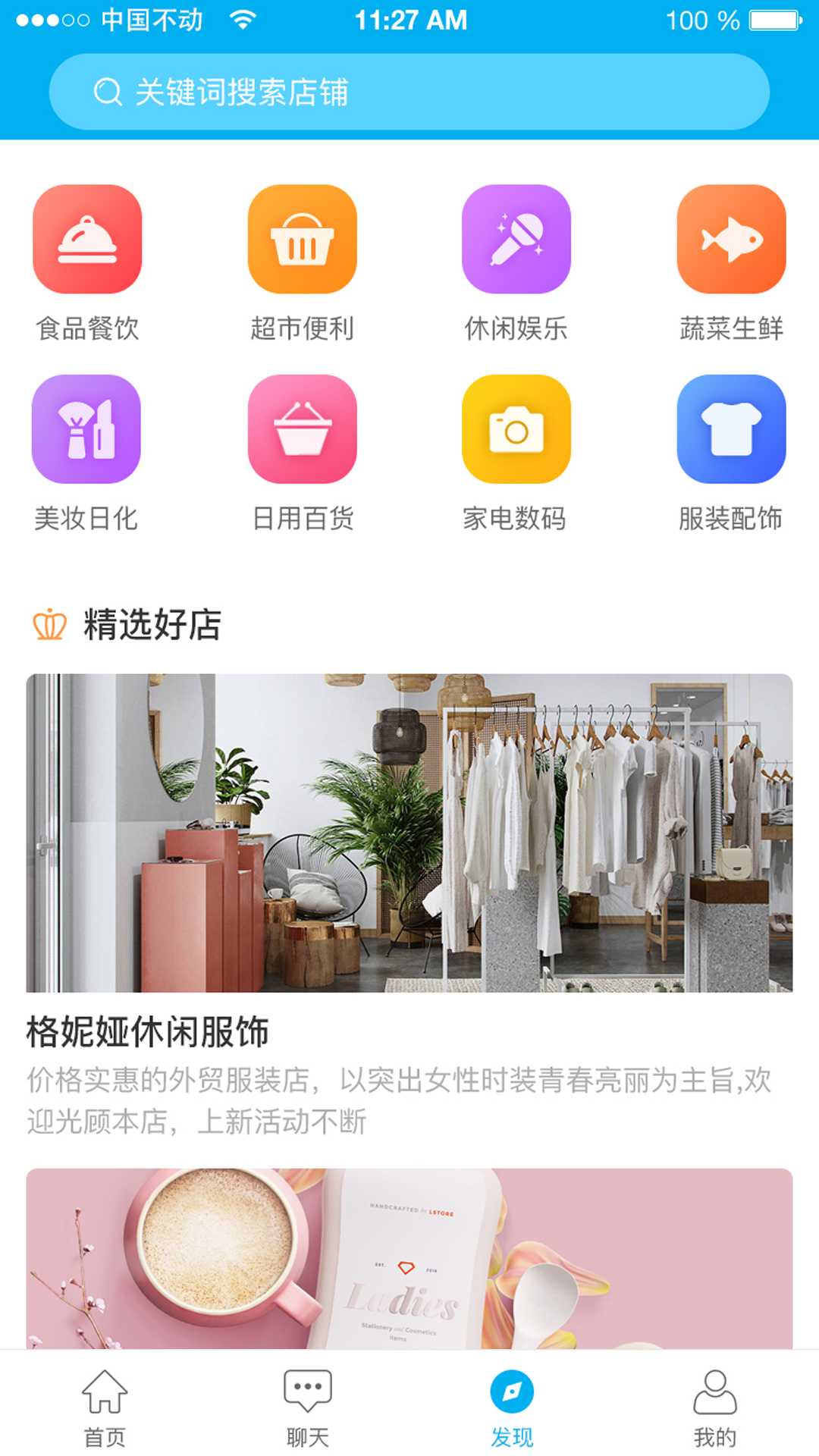The height and width of the screenshot is (1456, 819).
Task: Open the pink Ladies cosmetics store card
Action: coord(409,1258)
